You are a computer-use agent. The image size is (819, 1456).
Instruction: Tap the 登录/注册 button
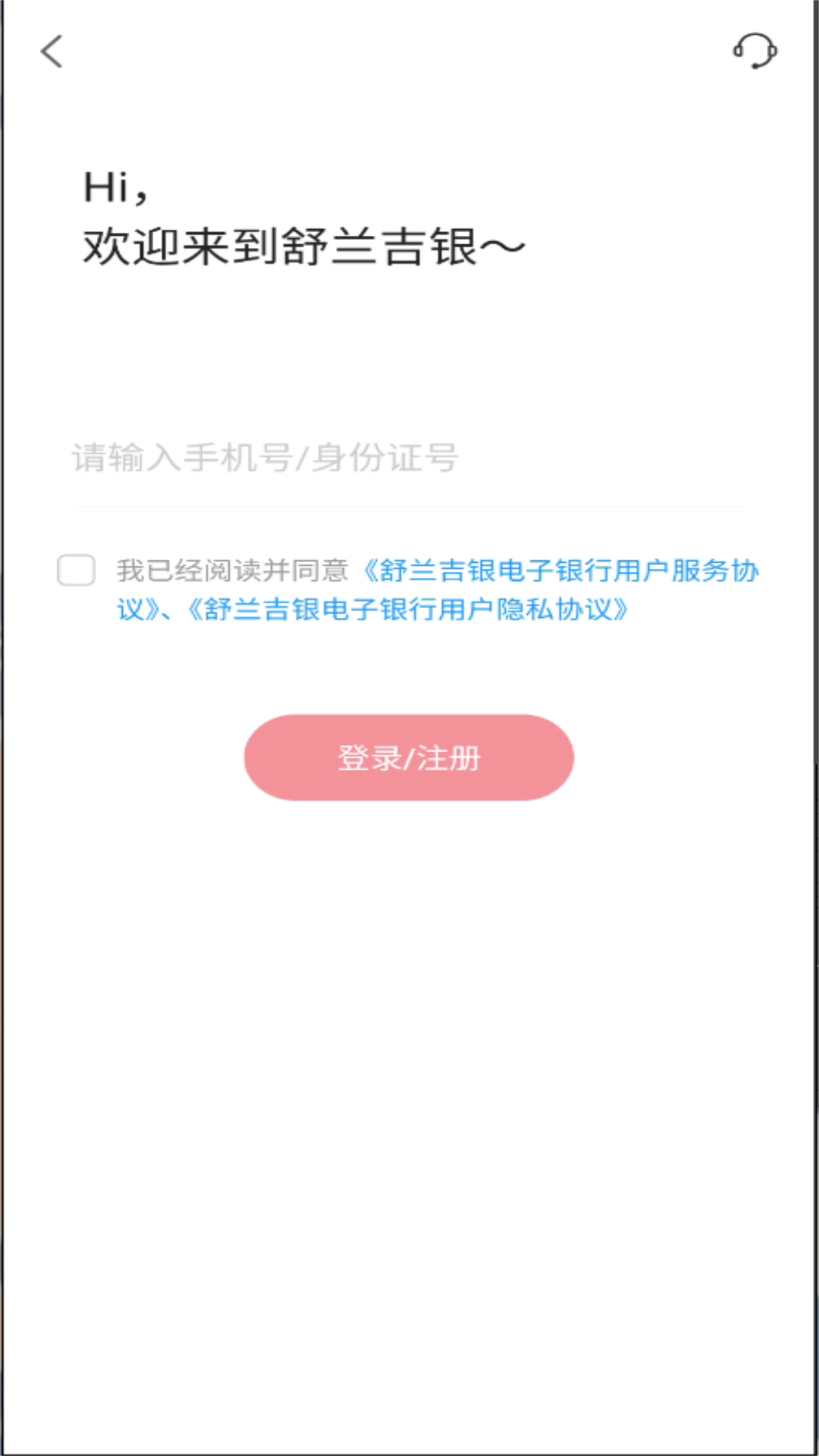point(409,758)
